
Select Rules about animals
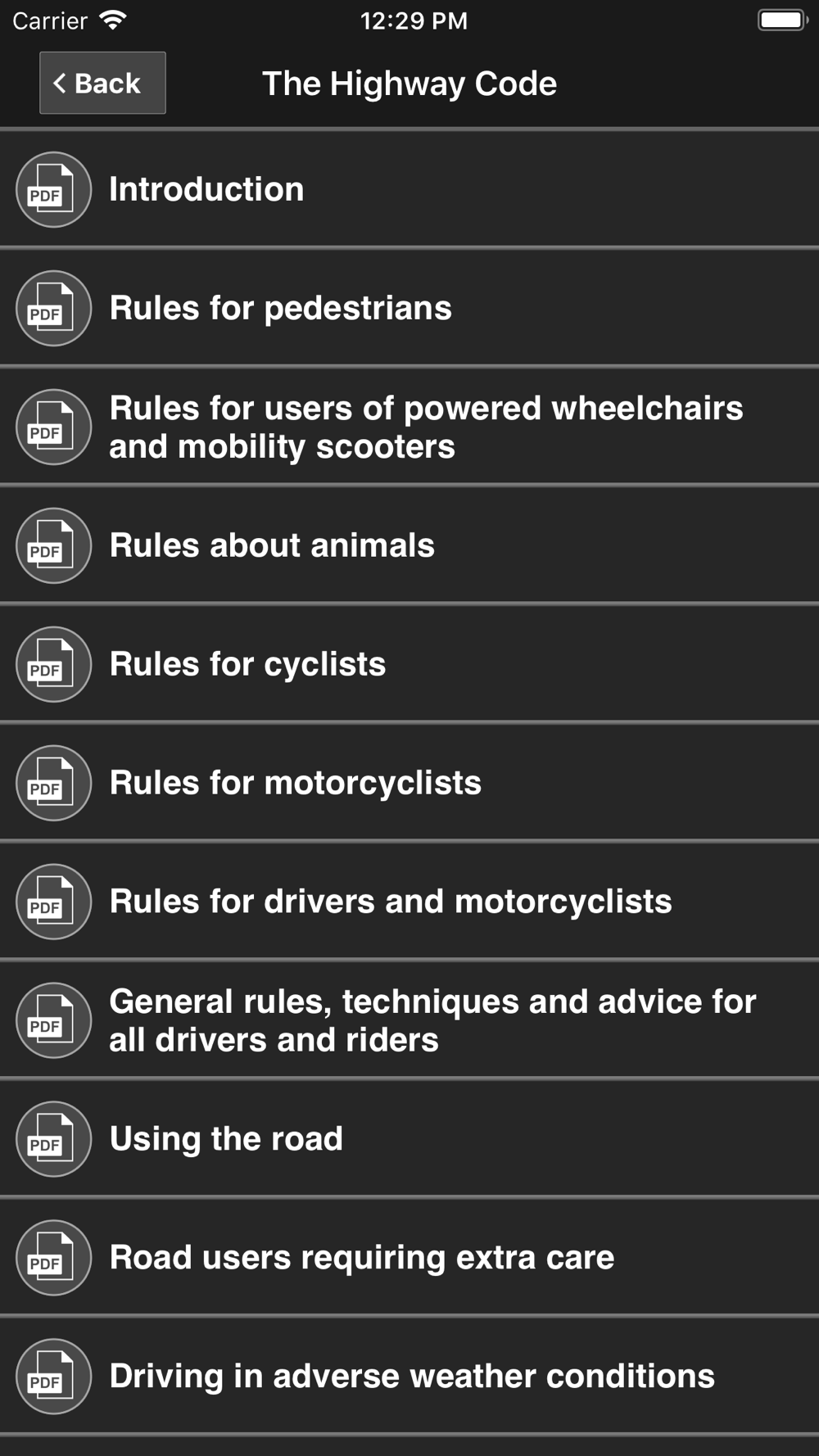(x=409, y=545)
